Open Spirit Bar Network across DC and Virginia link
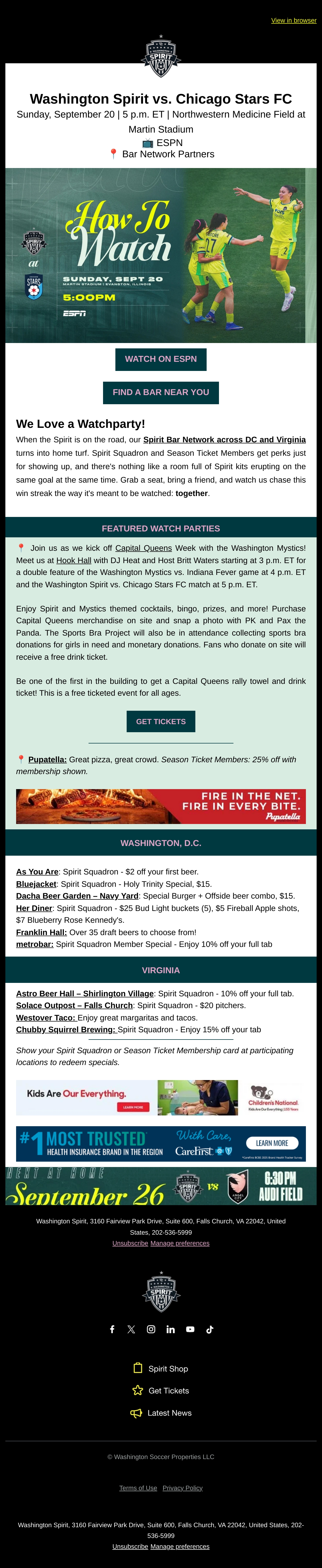 [225, 439]
